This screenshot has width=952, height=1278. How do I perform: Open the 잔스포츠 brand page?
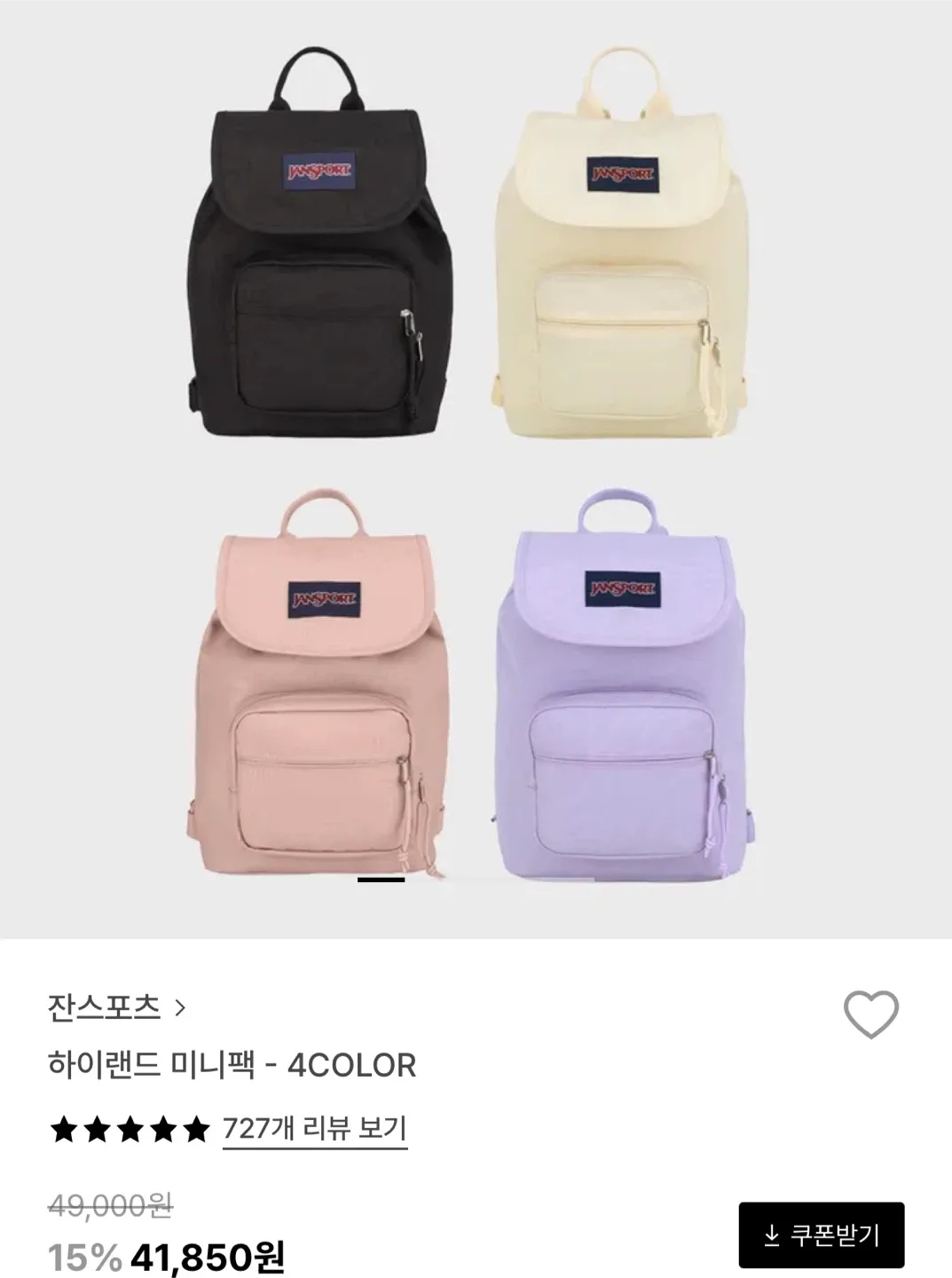(116, 1006)
